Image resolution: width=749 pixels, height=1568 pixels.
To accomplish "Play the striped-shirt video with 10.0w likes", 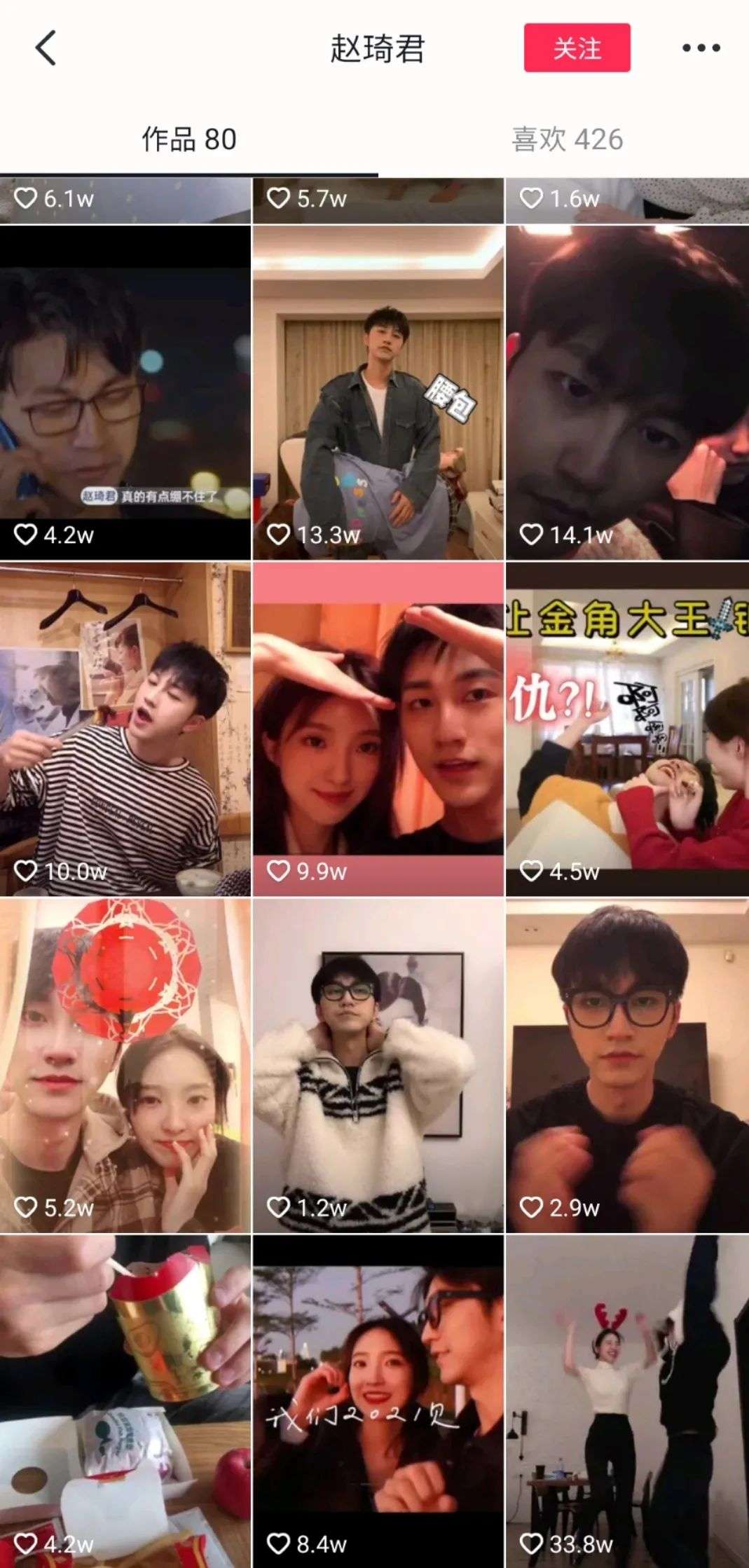I will (125, 729).
